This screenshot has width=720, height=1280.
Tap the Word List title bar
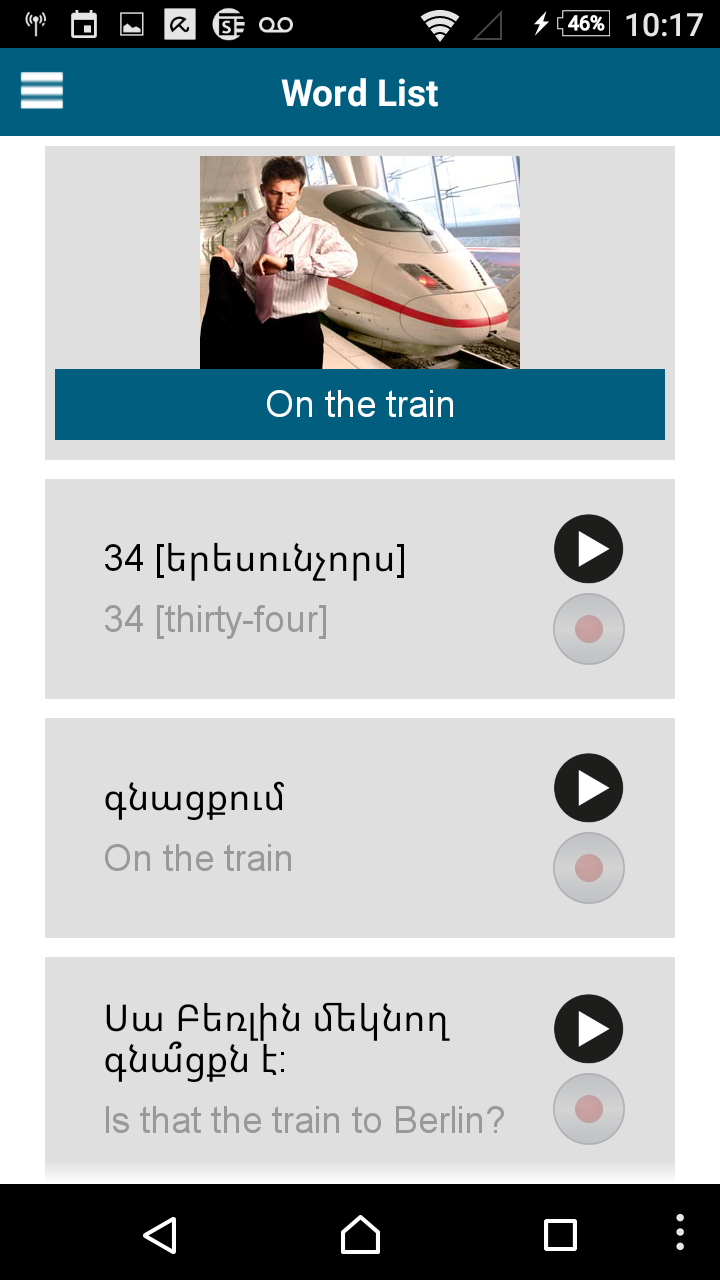360,92
